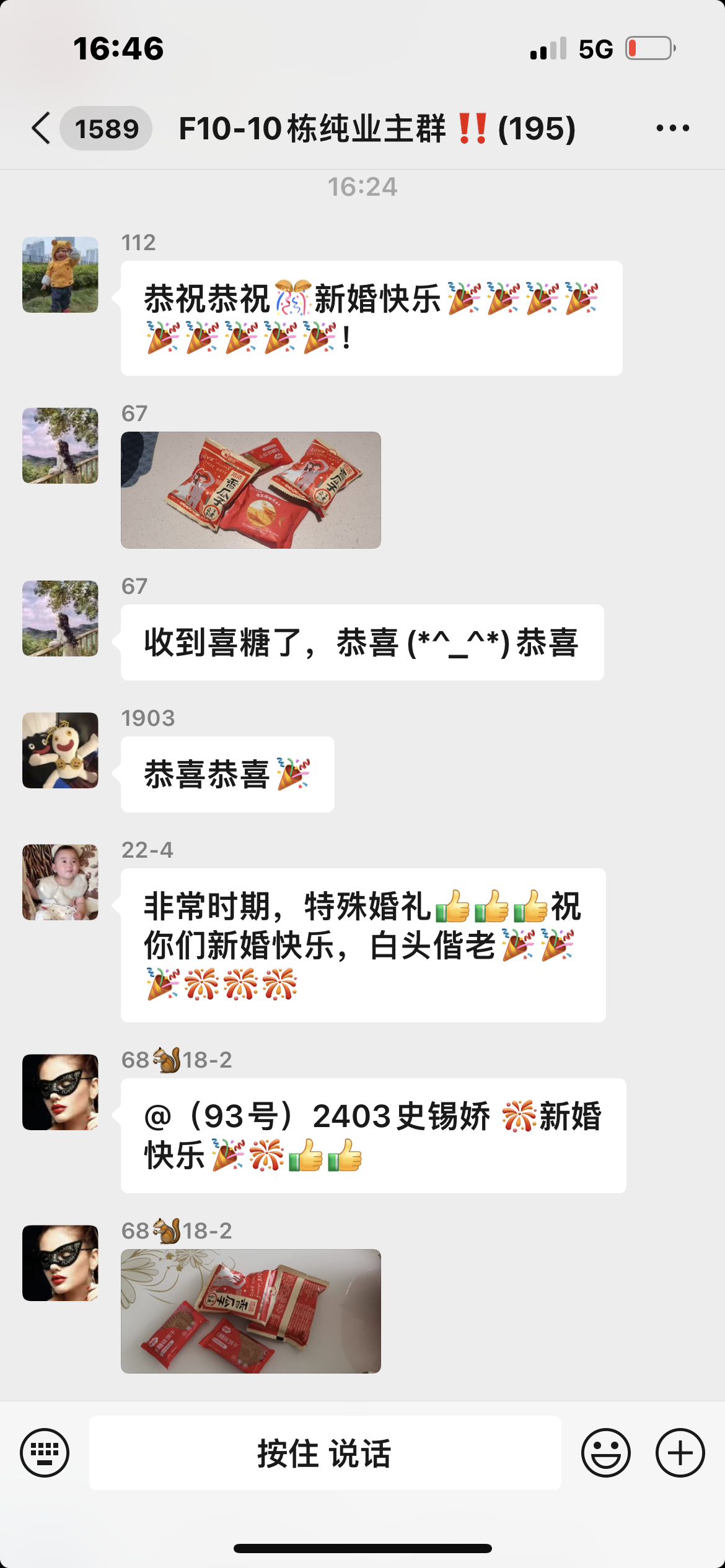Image resolution: width=725 pixels, height=1568 pixels.
Task: Go back to the chat list
Action: point(42,128)
